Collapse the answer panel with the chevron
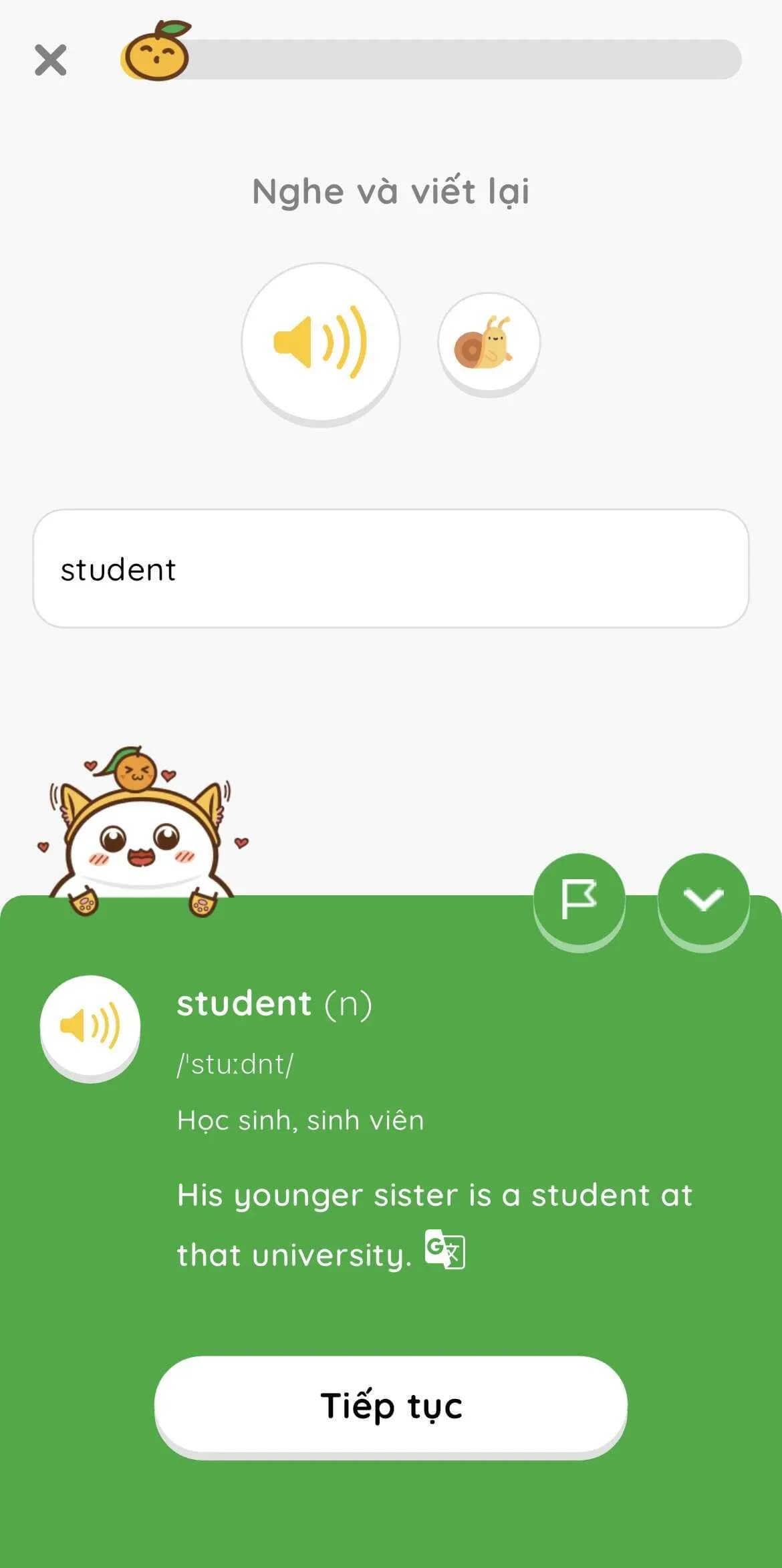782x1568 pixels. click(703, 899)
